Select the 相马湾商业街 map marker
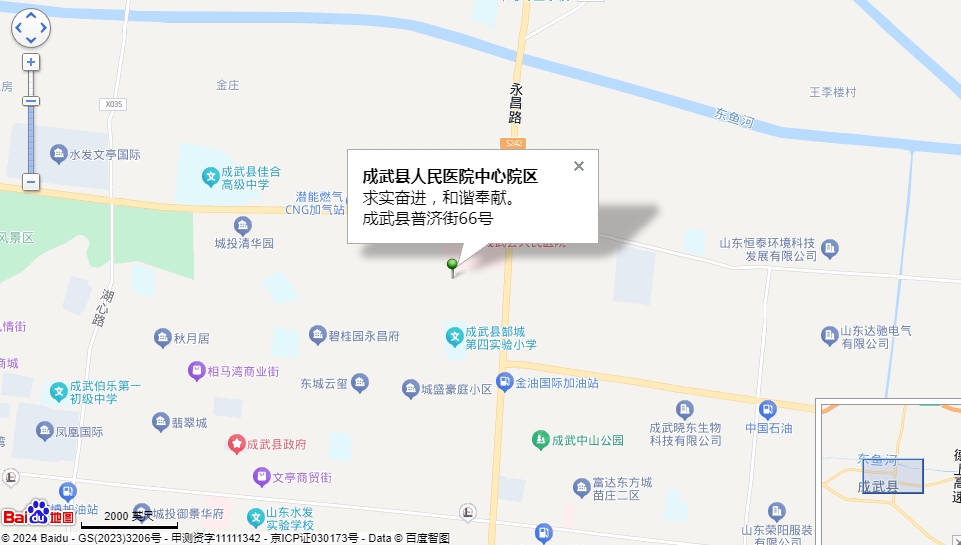Viewport: 961px width, 545px height. tap(197, 371)
